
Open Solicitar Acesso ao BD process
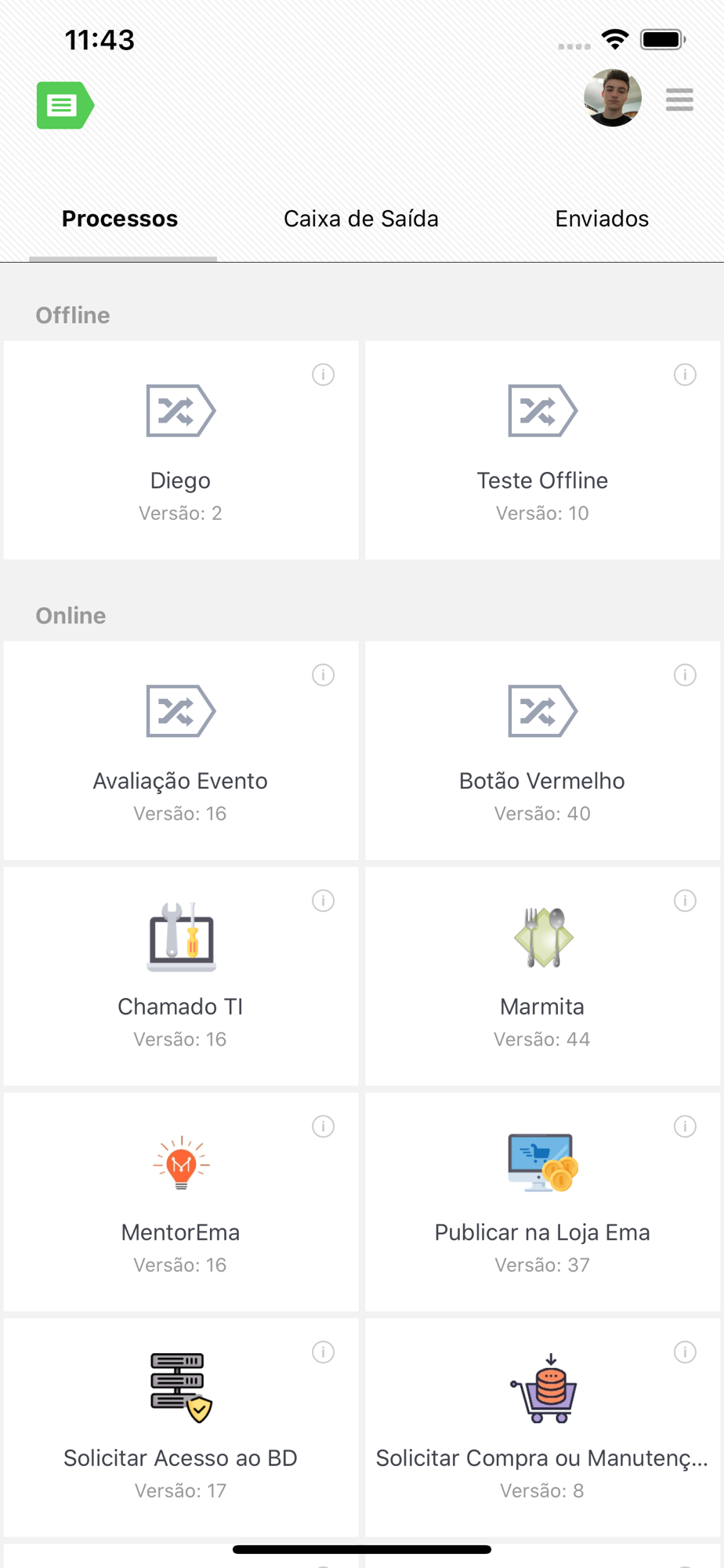pyautogui.click(x=181, y=1428)
